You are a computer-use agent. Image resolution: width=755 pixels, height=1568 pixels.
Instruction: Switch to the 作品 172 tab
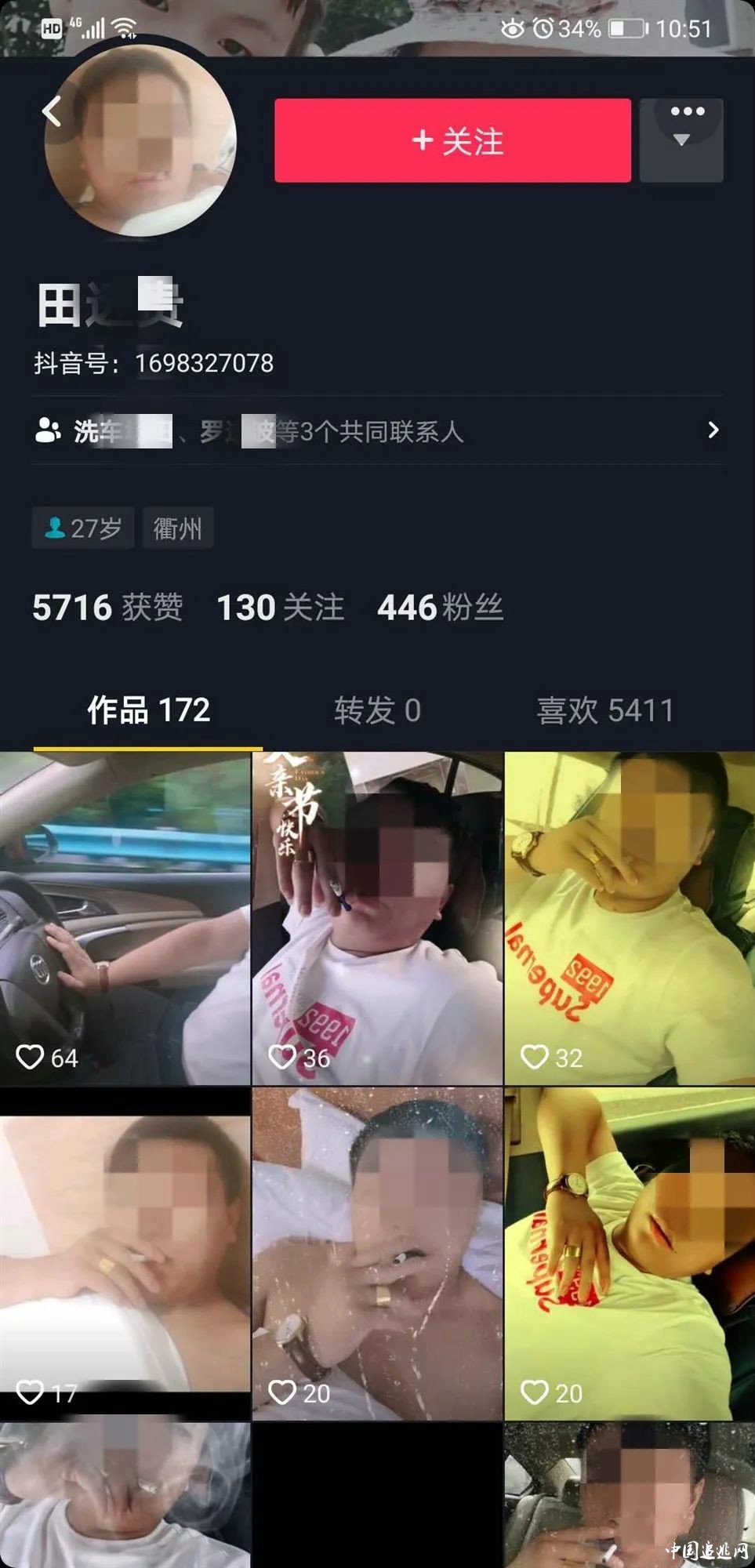pos(148,710)
